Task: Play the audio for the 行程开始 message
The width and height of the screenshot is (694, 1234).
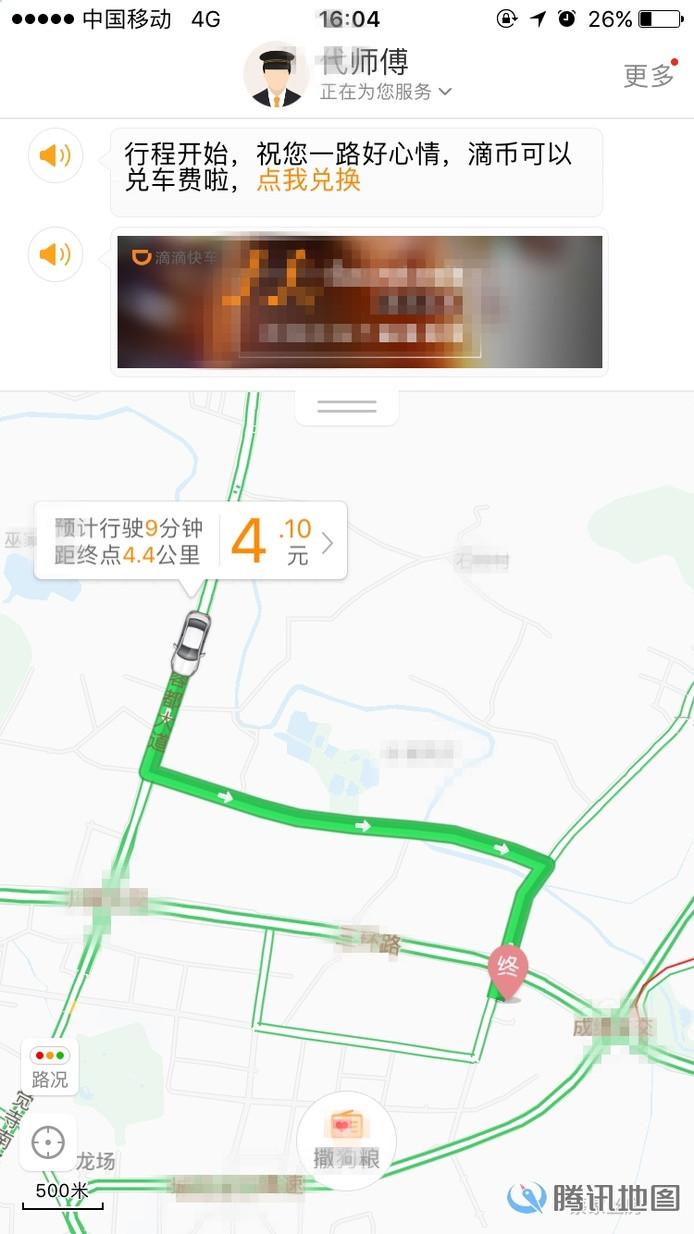Action: coord(55,155)
